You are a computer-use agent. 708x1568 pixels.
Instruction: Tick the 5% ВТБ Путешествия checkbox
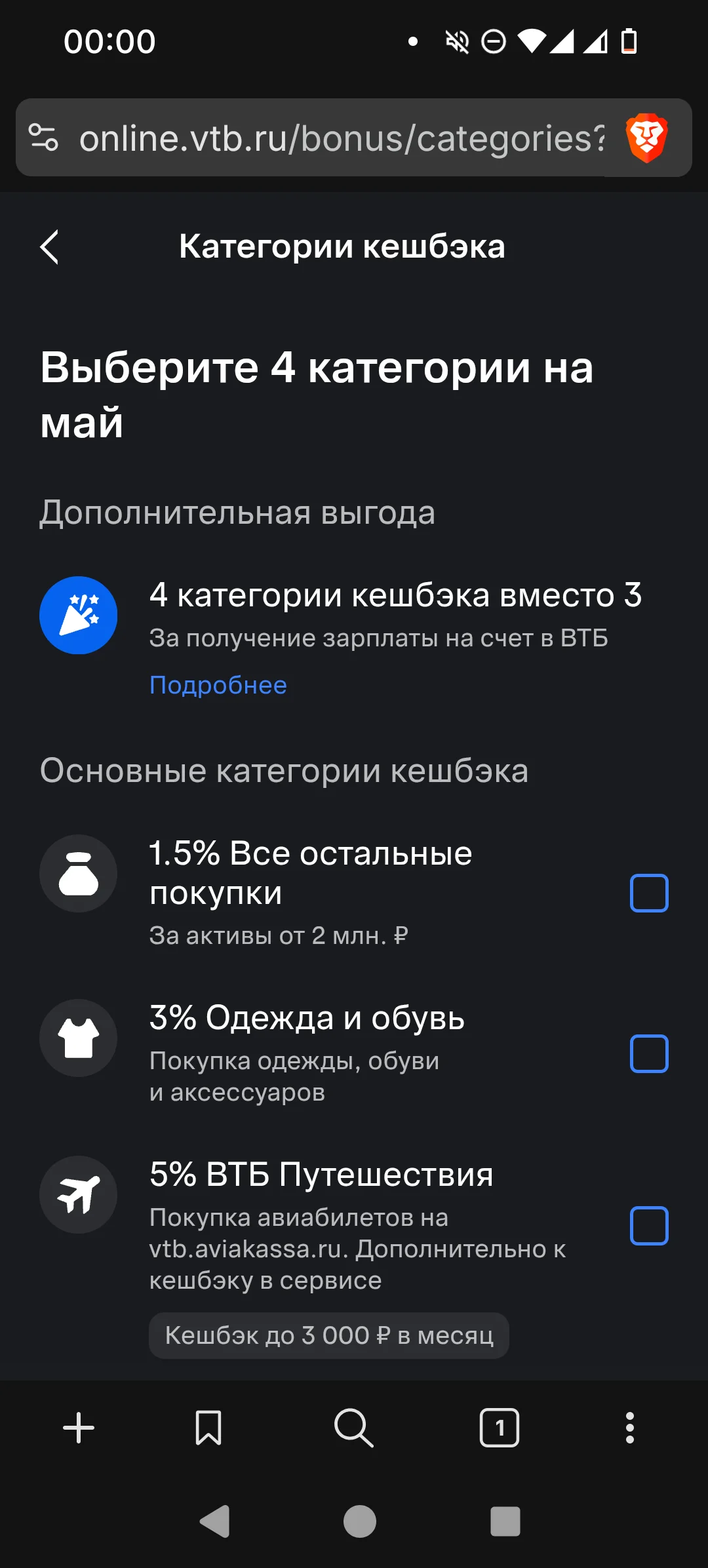649,1225
